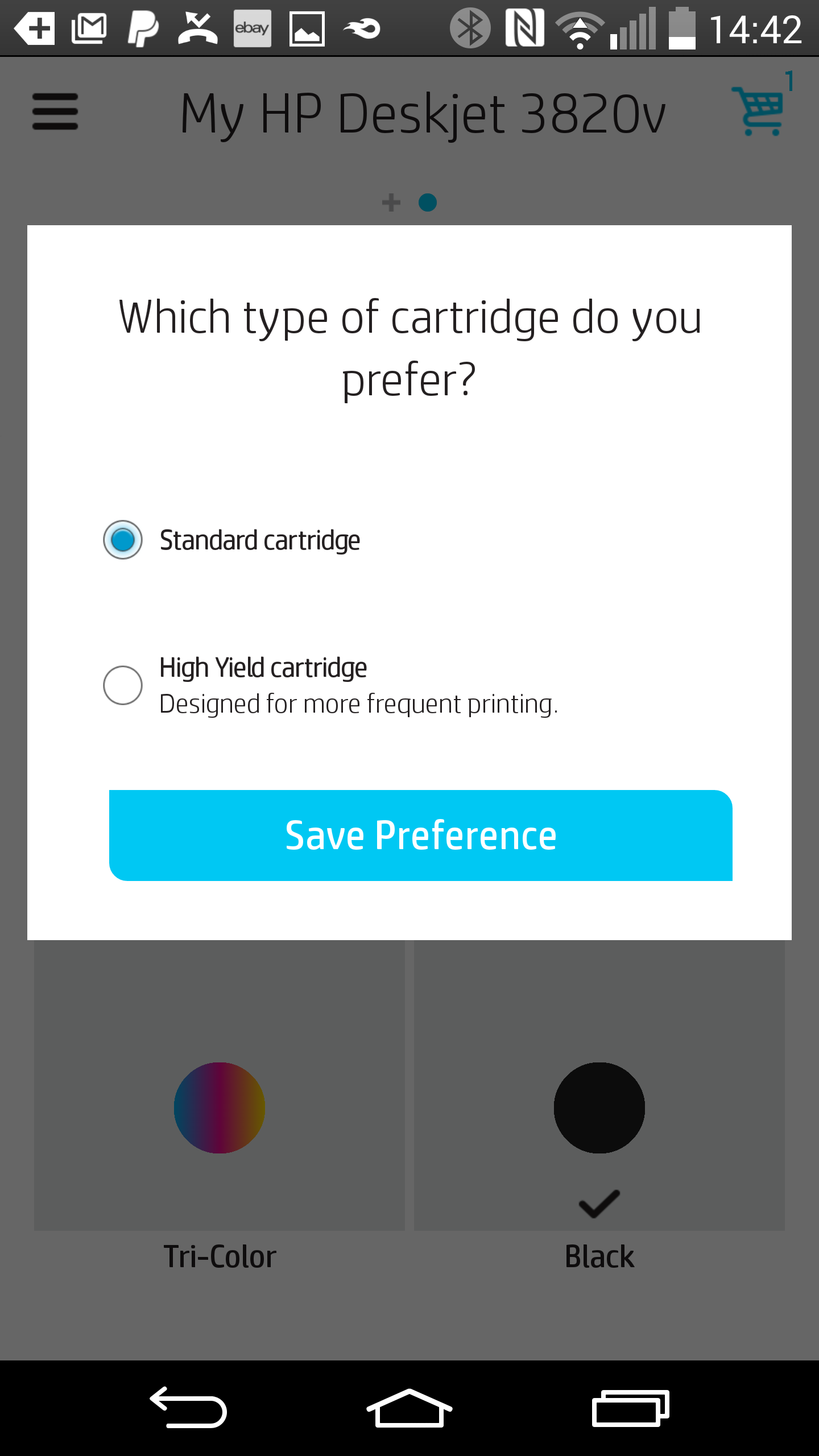This screenshot has height=1456, width=819.
Task: Go to the home screen
Action: [409, 1407]
